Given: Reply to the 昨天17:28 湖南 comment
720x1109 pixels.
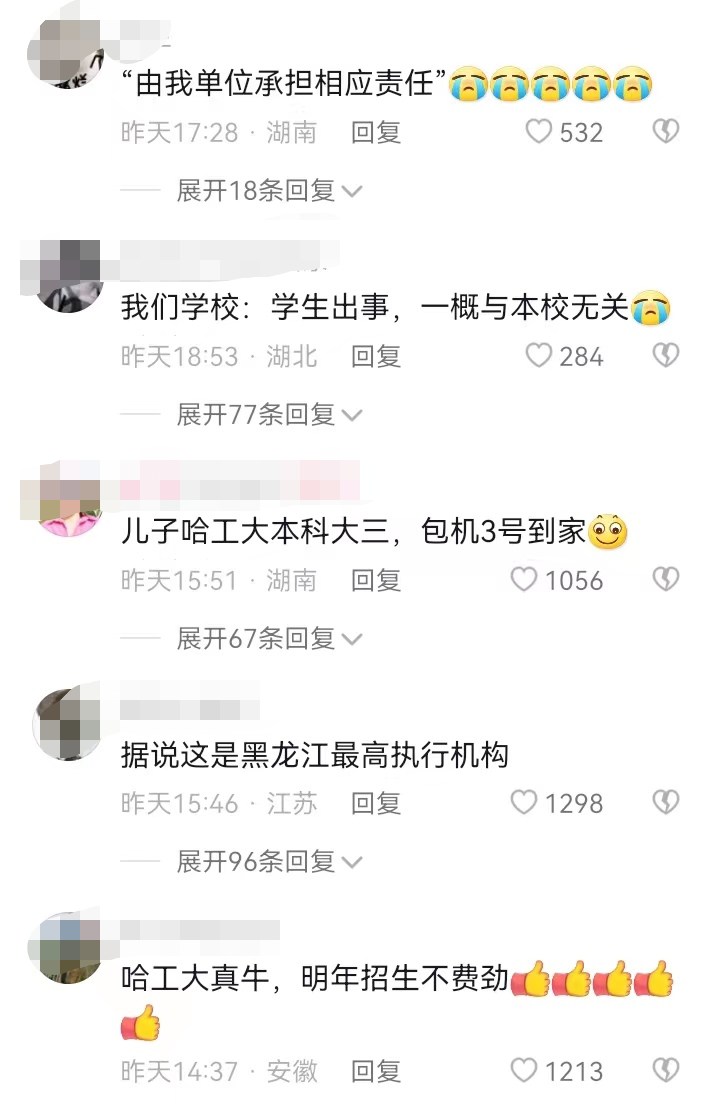Looking at the screenshot, I should click(375, 132).
